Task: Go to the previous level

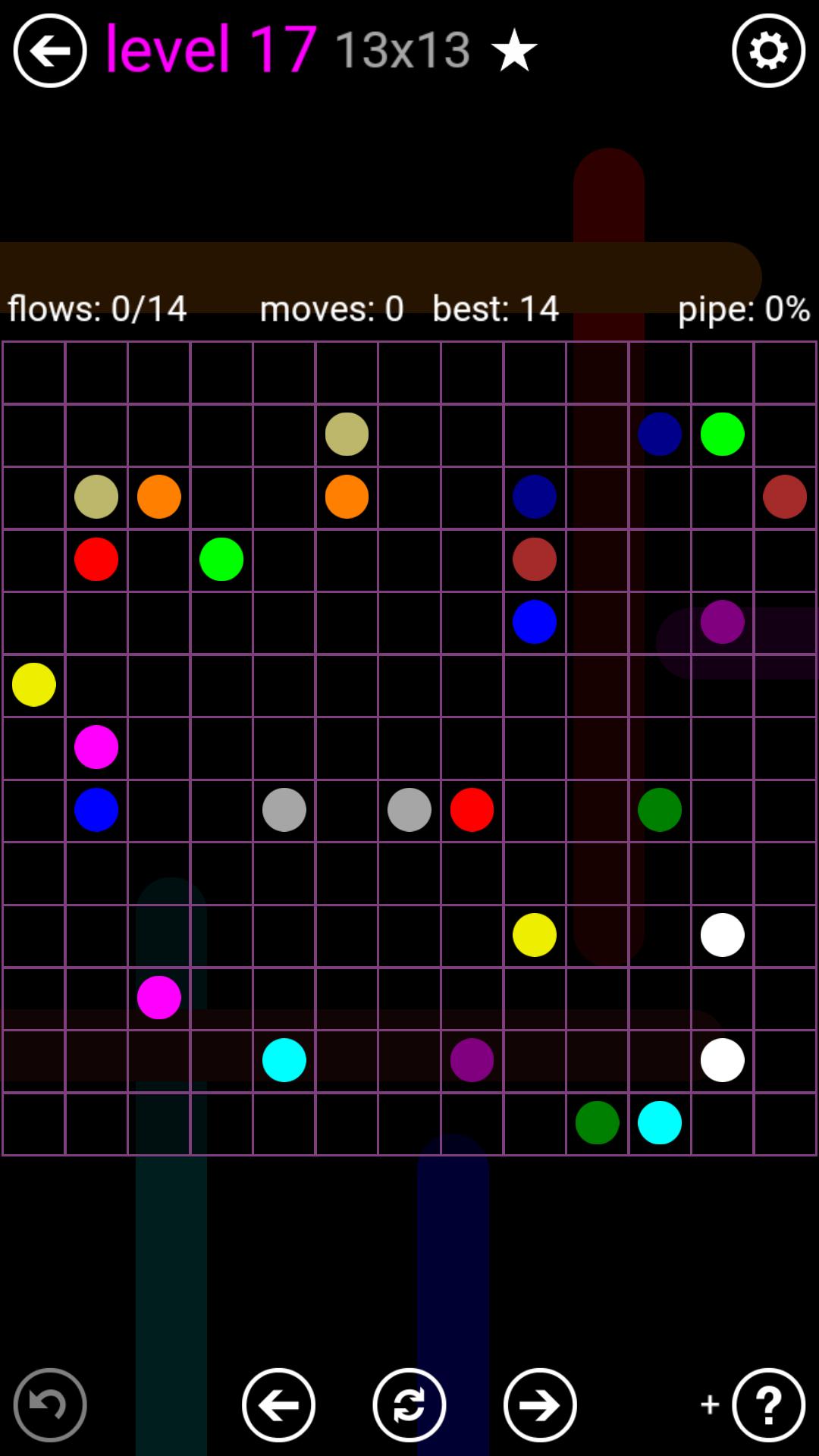Action: (278, 1405)
